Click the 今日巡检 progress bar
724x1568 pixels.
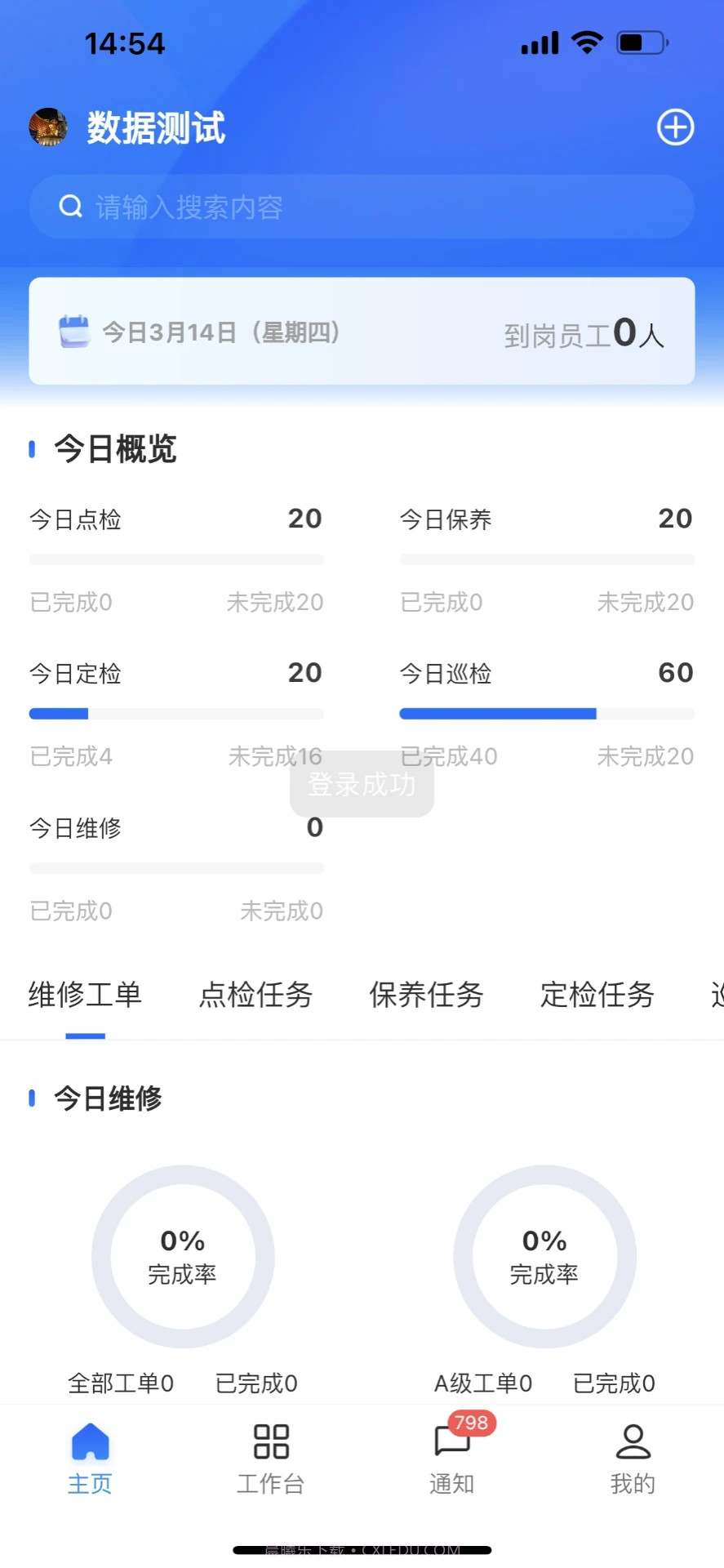tap(545, 713)
